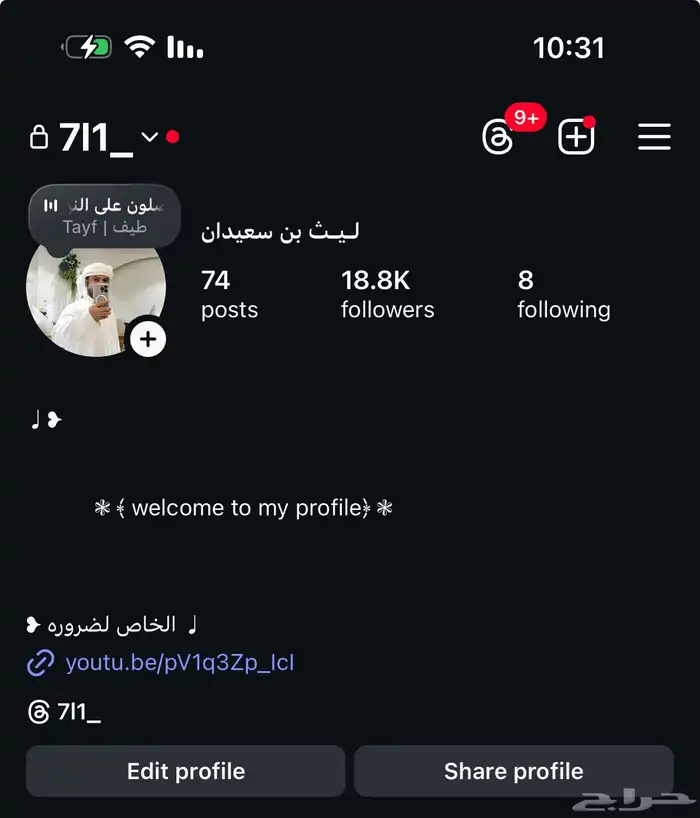Open Threads from the top bar
This screenshot has width=700, height=818.
click(x=498, y=138)
